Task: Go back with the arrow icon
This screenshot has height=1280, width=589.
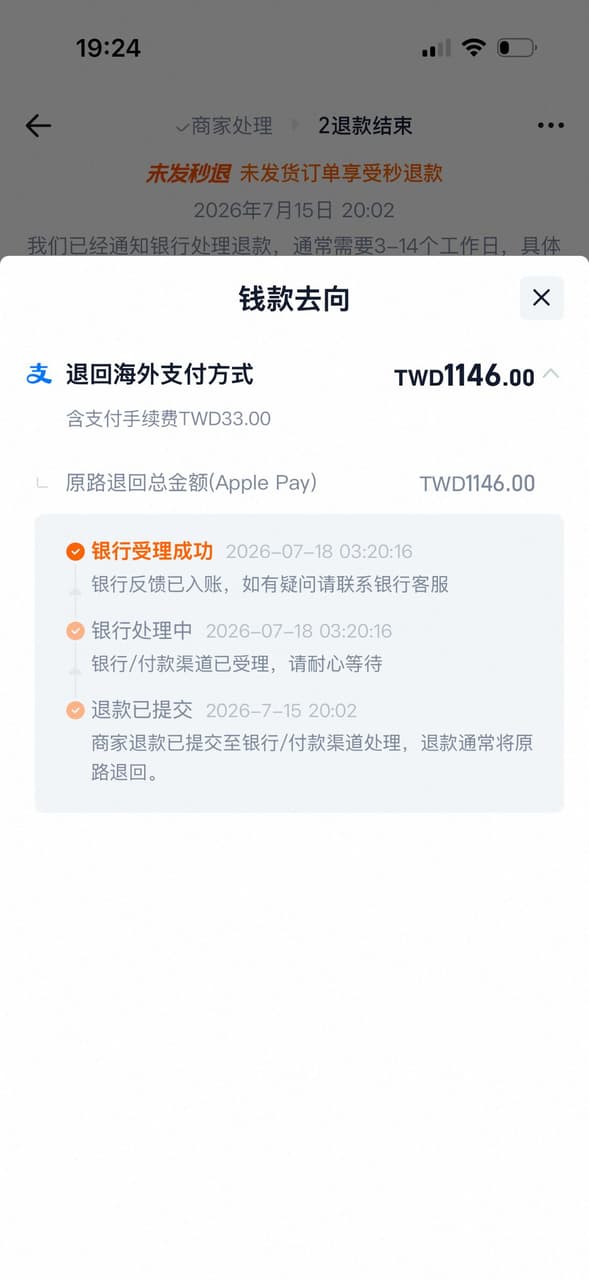Action: tap(38, 125)
